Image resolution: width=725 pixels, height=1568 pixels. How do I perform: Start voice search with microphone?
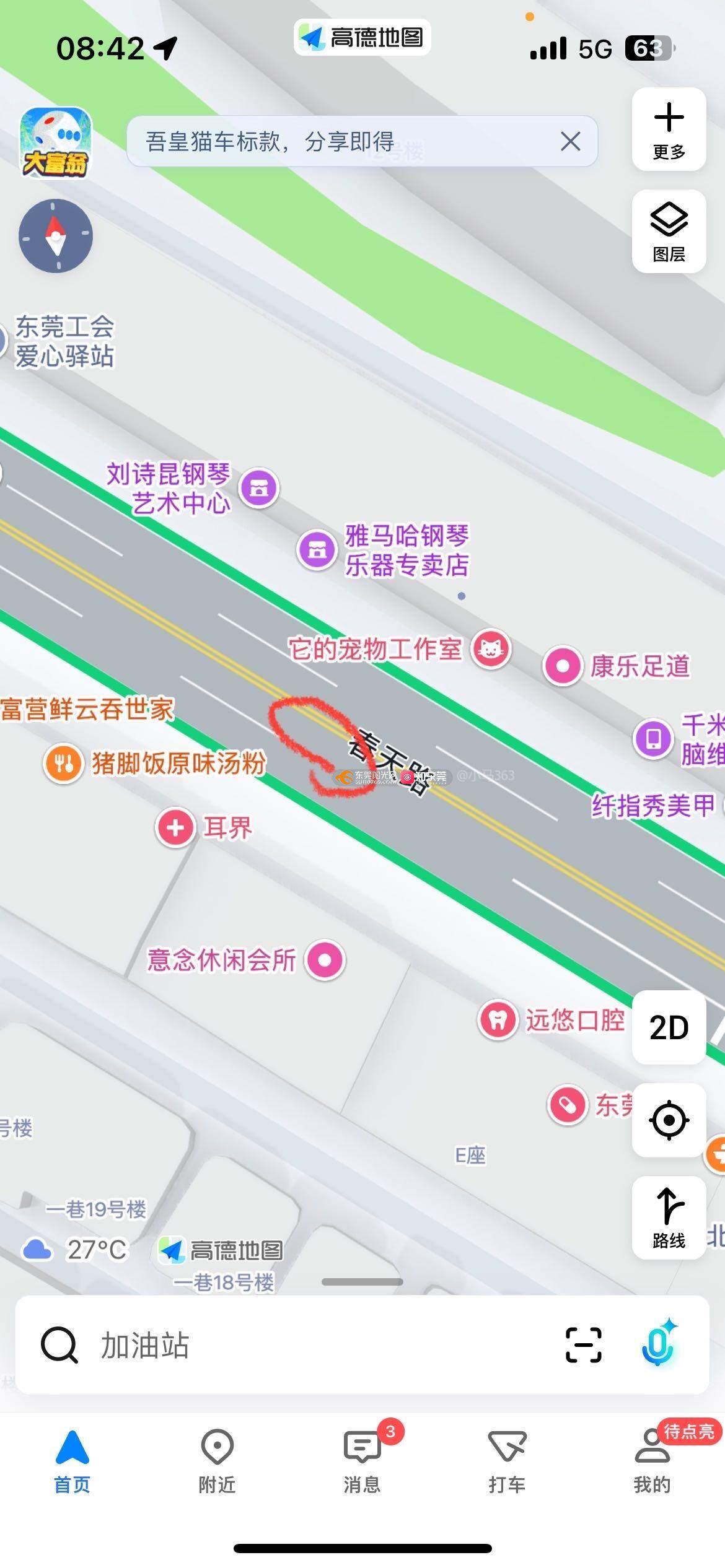[659, 1344]
